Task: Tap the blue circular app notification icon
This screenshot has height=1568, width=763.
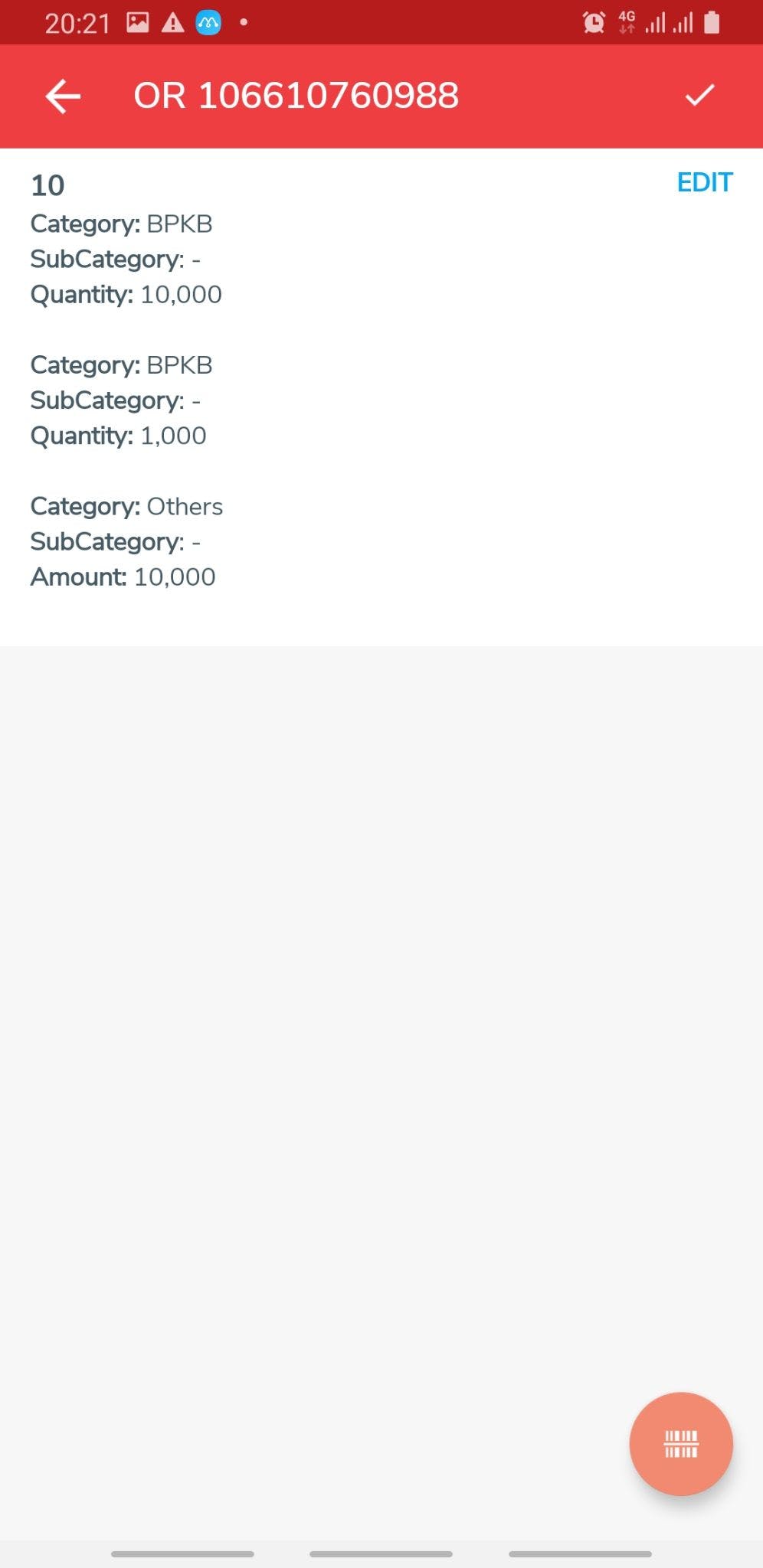Action: (x=206, y=21)
